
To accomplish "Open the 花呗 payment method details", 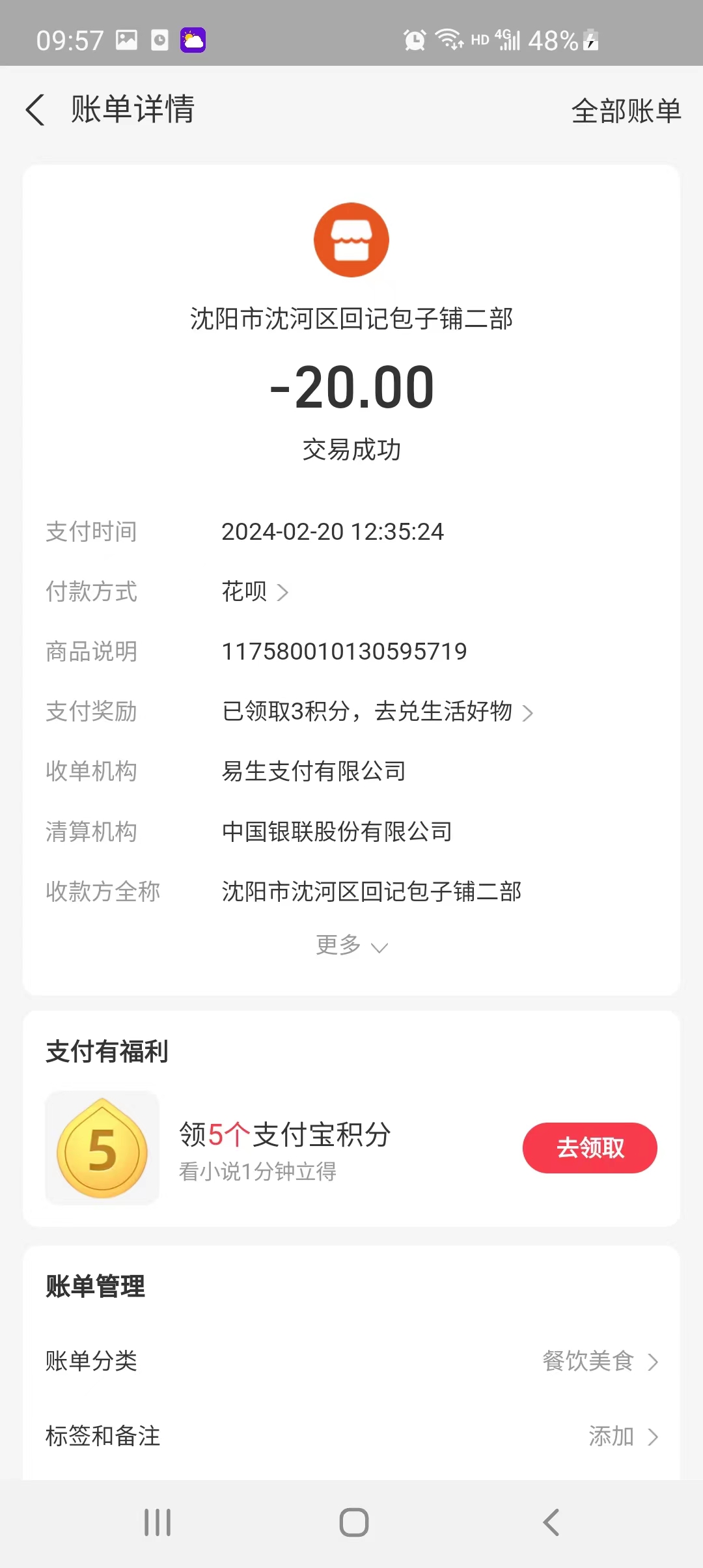I will pos(255,592).
